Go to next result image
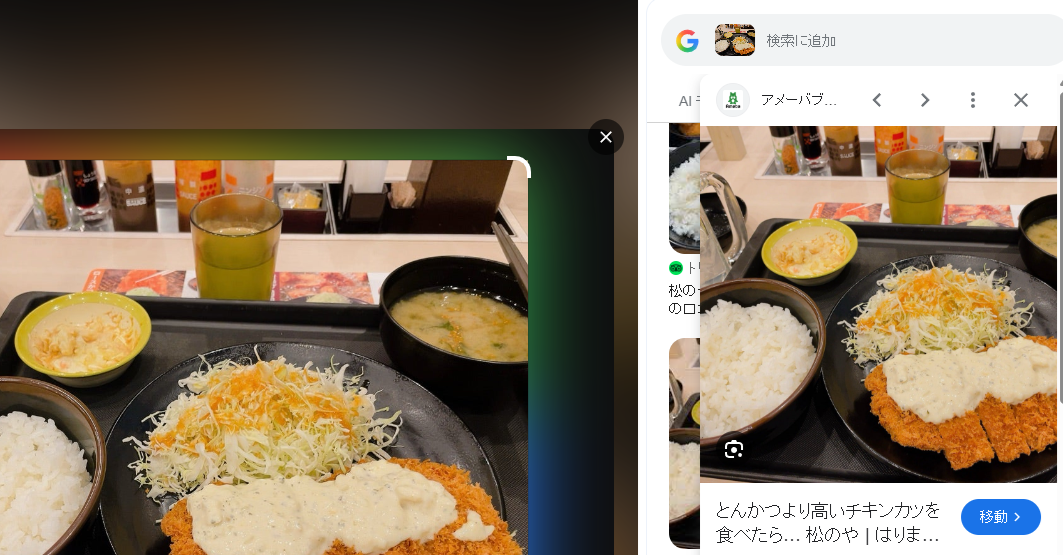The image size is (1063, 555). 925,100
